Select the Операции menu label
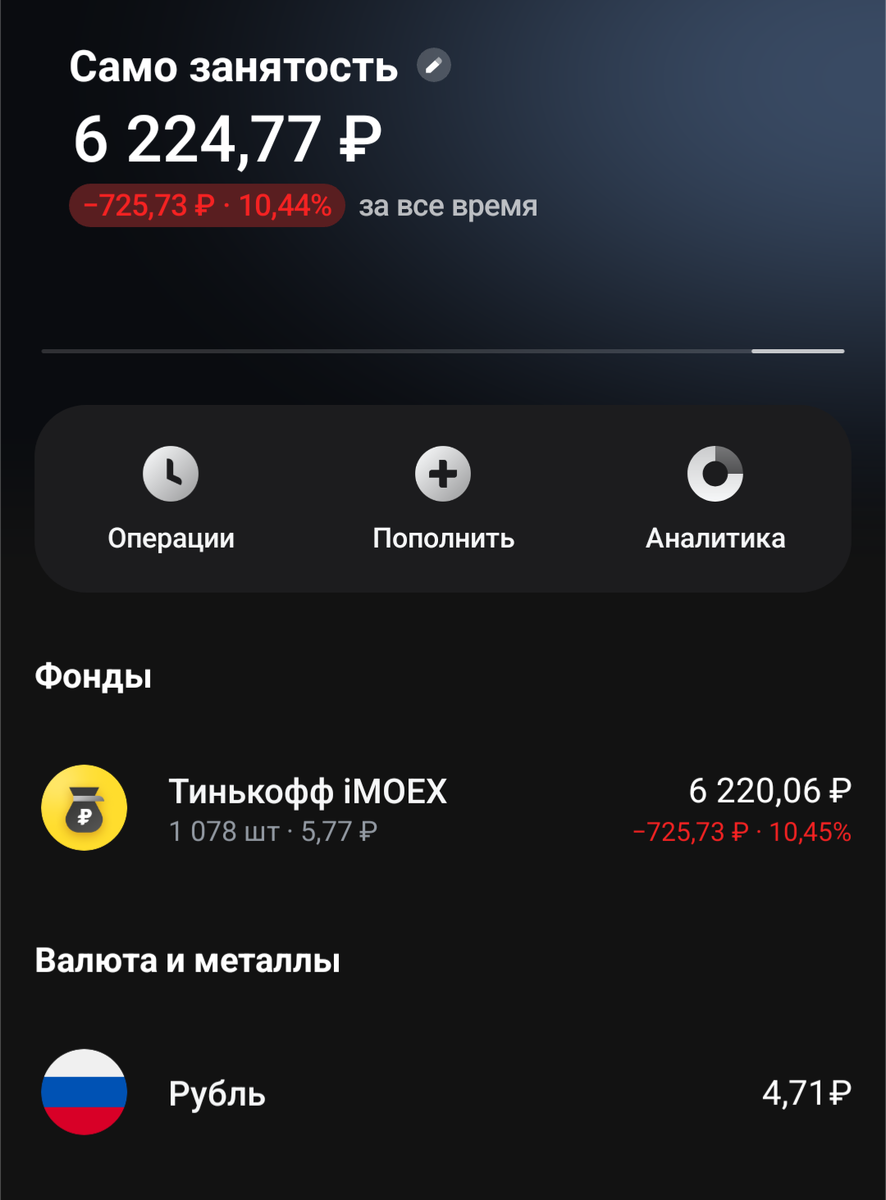This screenshot has height=1200, width=886. [170, 537]
